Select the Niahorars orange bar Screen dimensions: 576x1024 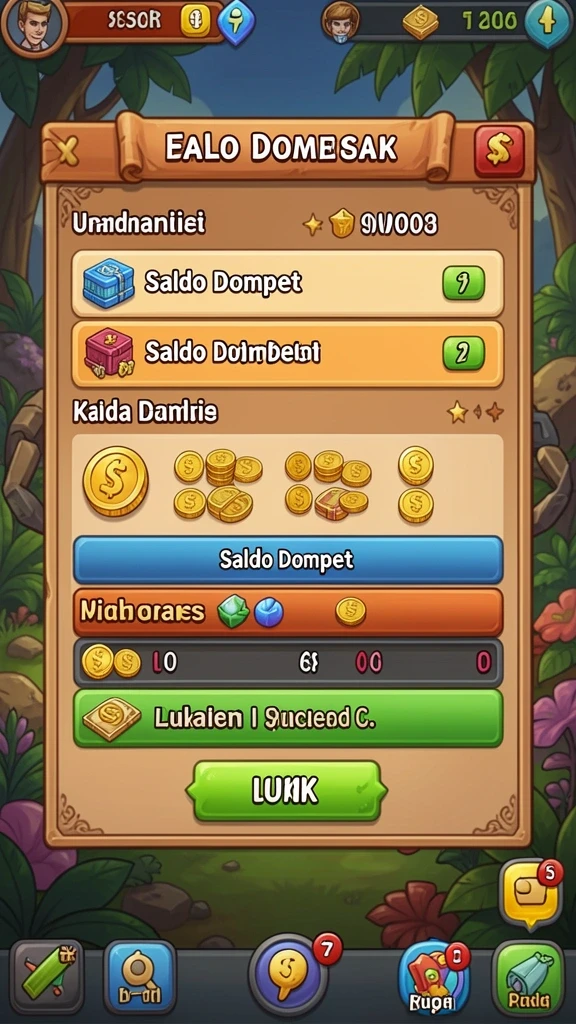[x=288, y=612]
